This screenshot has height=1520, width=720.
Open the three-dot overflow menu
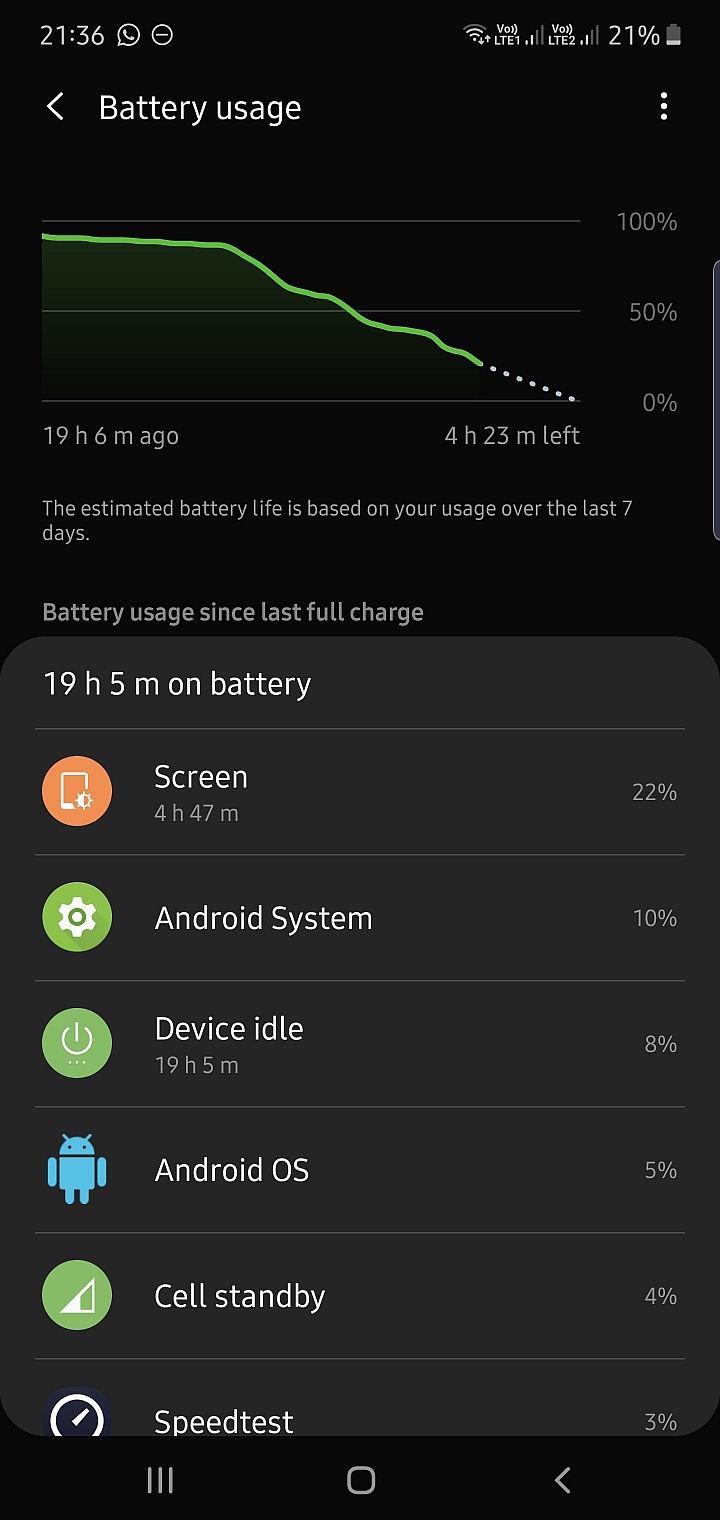(x=664, y=107)
